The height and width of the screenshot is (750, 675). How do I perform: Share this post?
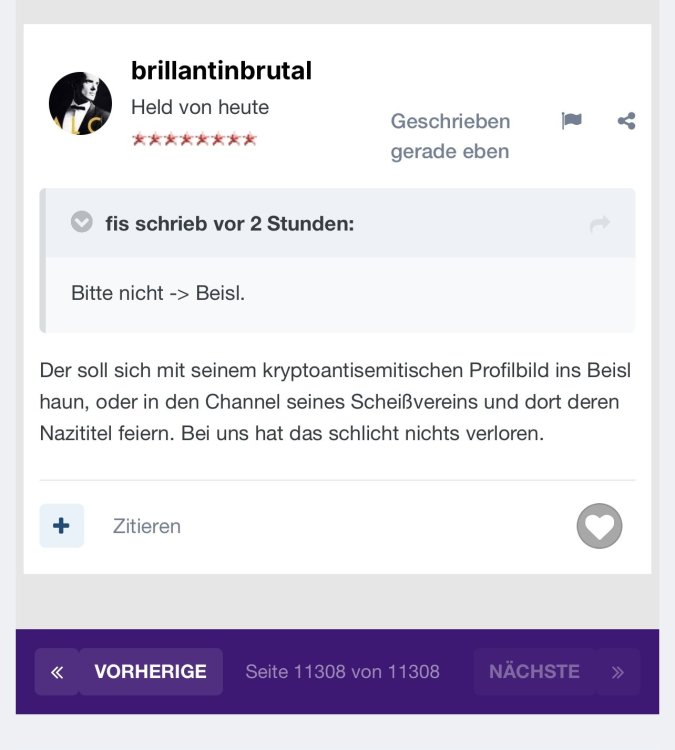[x=627, y=121]
